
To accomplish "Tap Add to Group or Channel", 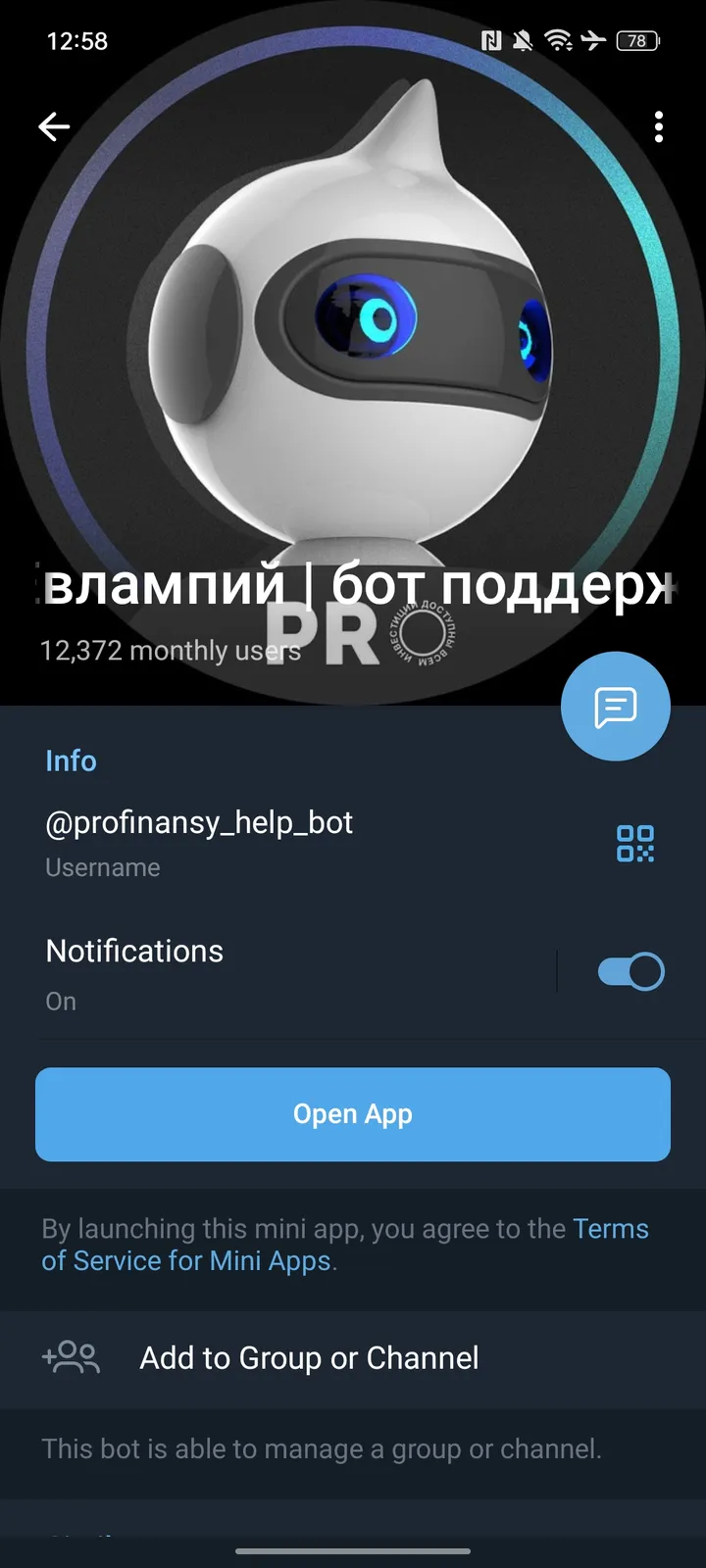I will click(308, 1358).
